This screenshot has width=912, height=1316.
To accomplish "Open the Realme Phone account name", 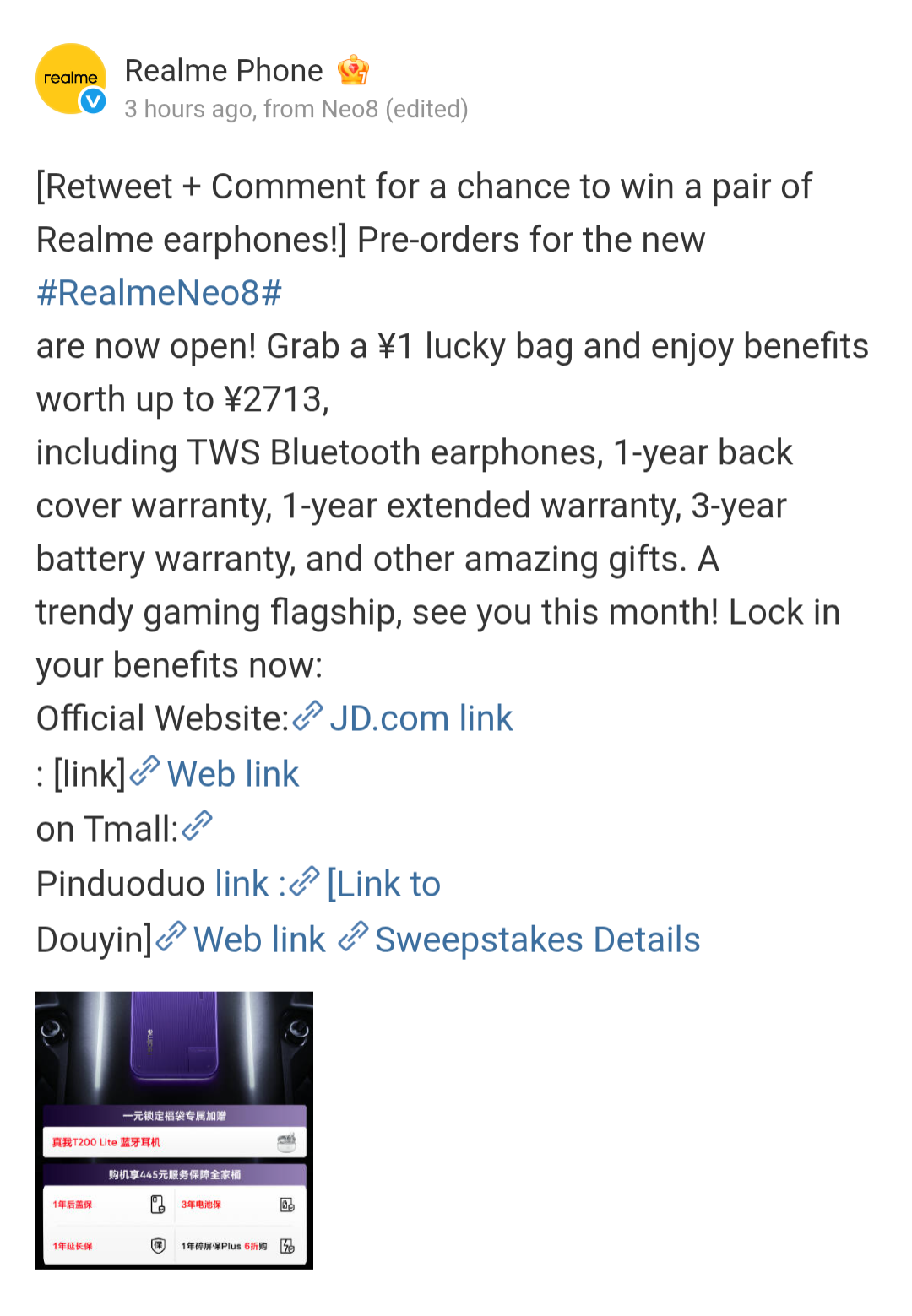I will 224,71.
